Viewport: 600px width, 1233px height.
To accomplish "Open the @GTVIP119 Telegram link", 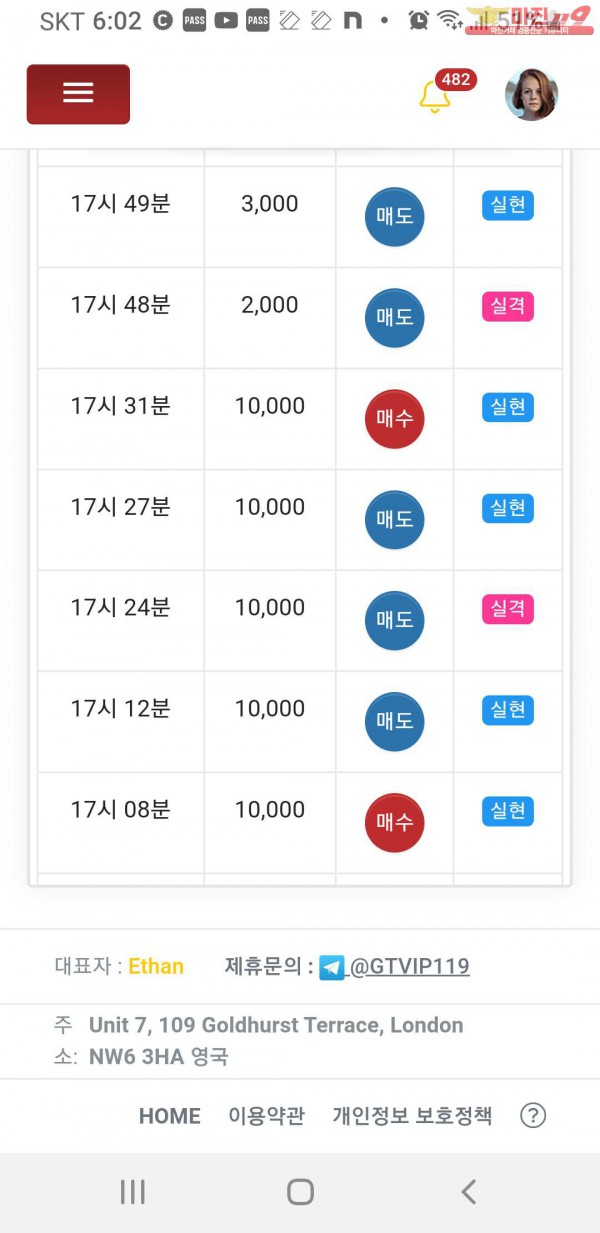I will [408, 966].
